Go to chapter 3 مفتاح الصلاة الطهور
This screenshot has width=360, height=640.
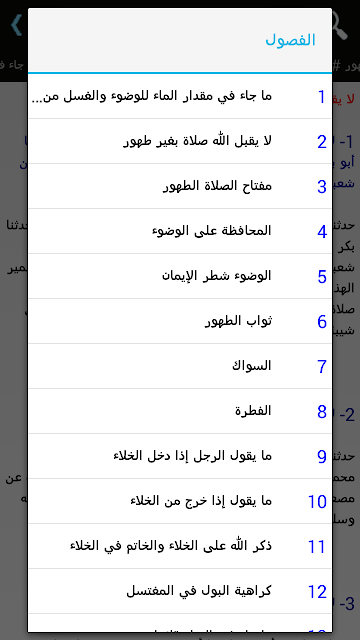coord(180,186)
